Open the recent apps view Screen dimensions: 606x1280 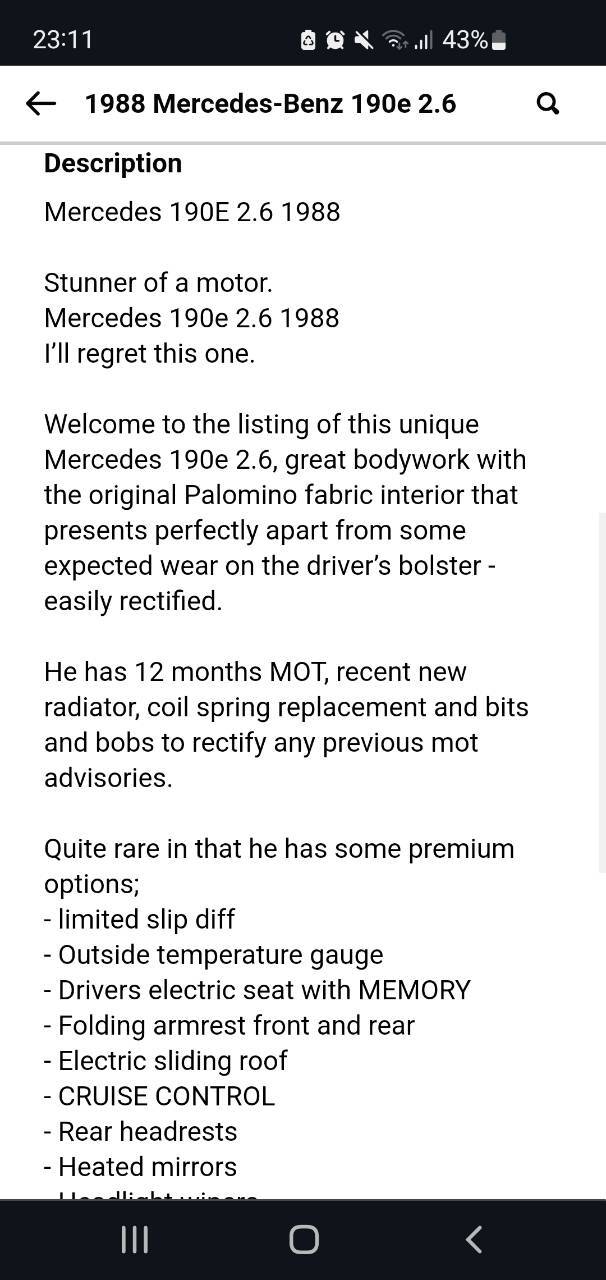tap(134, 1240)
